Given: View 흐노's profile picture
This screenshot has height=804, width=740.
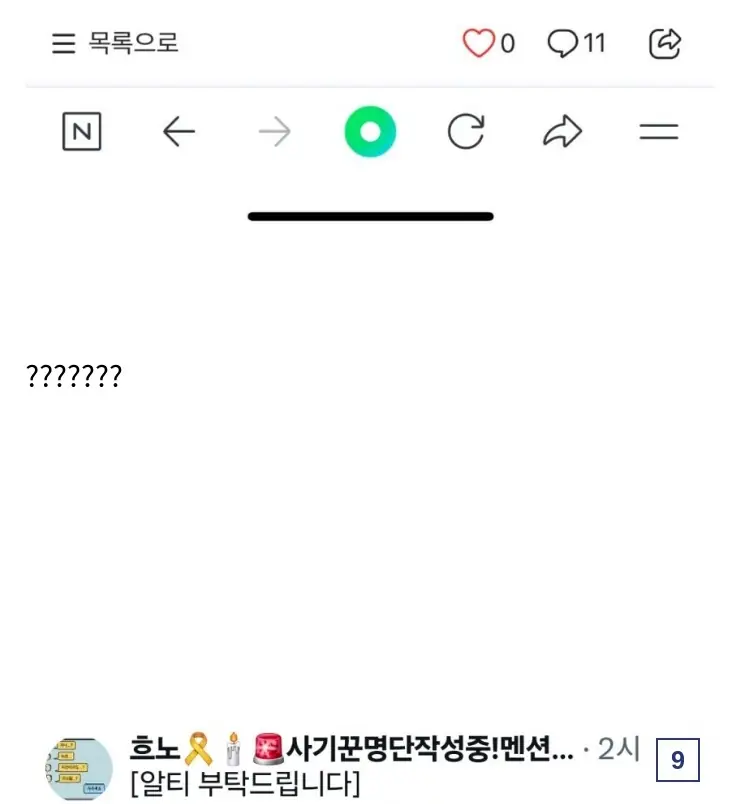Looking at the screenshot, I should (80, 768).
